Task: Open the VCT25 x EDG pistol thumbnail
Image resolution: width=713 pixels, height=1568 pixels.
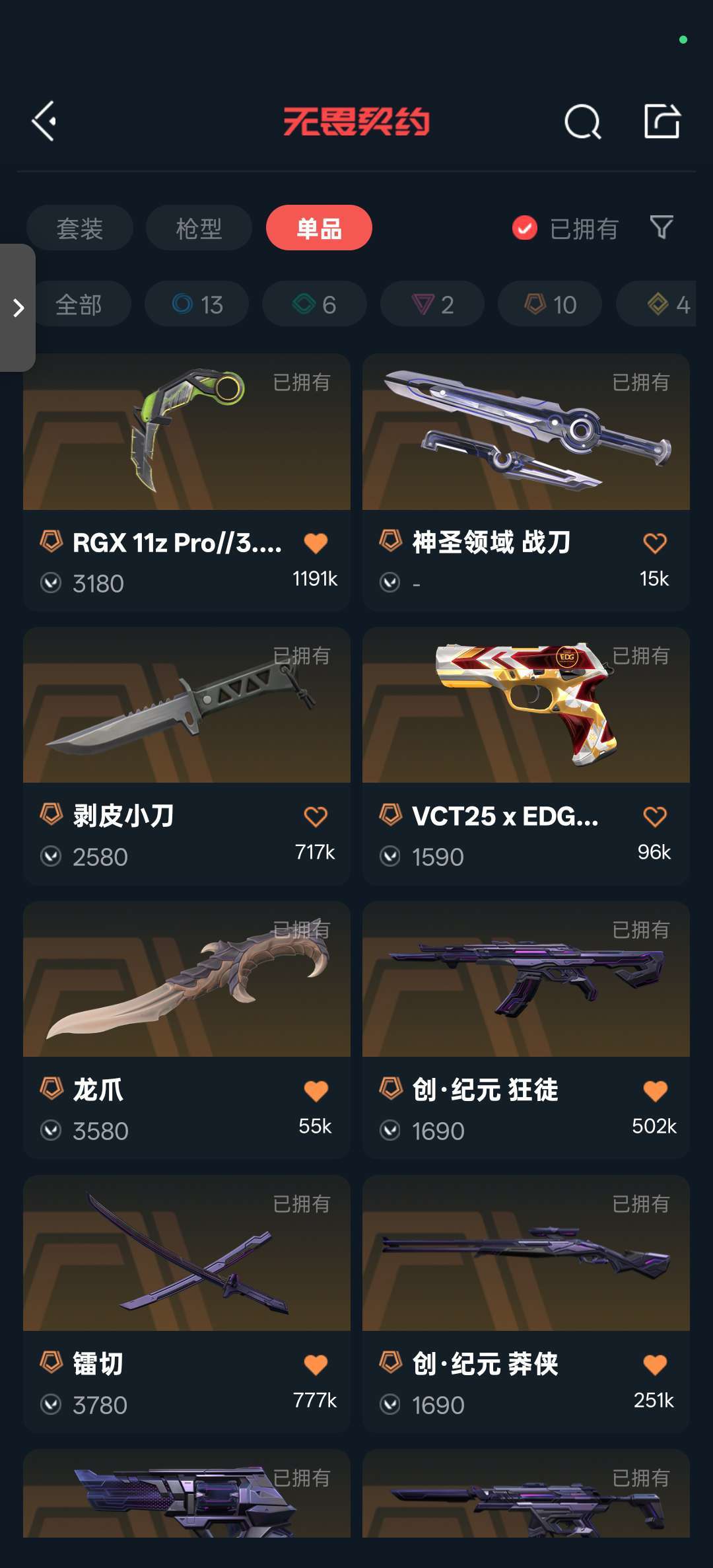Action: 526,704
